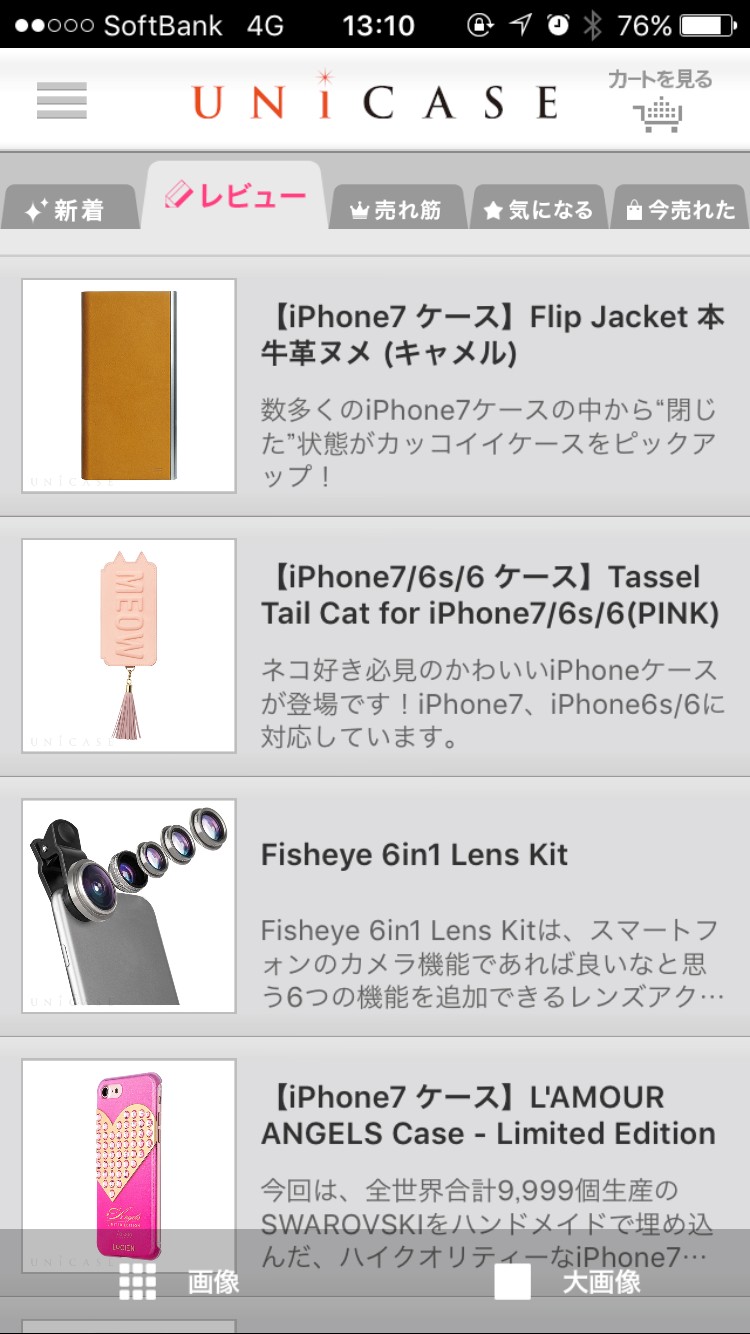Switch to 大画像 large image view
This screenshot has width=750, height=1334.
(x=567, y=1282)
